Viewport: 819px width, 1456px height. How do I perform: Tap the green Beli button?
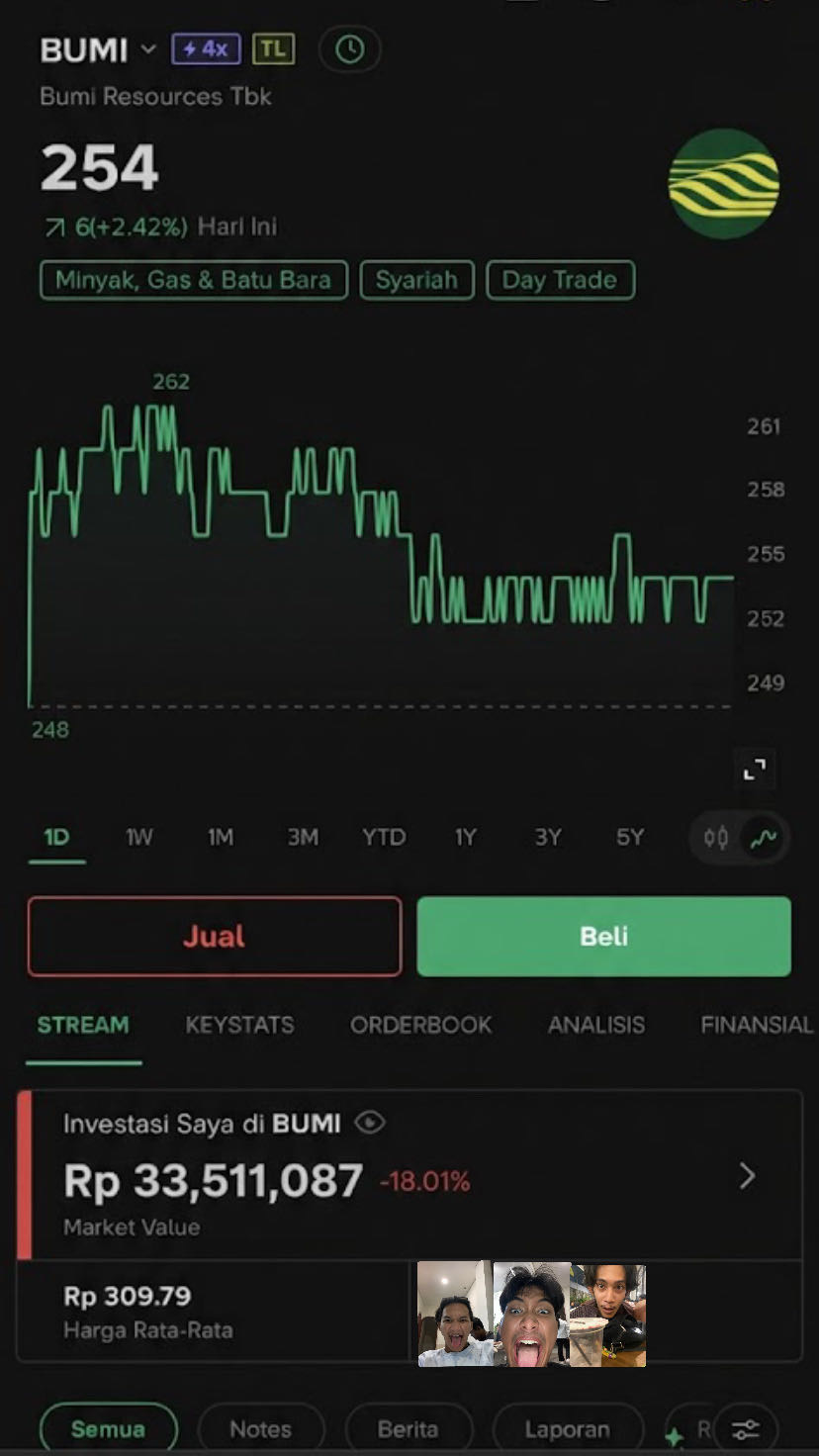tap(603, 937)
